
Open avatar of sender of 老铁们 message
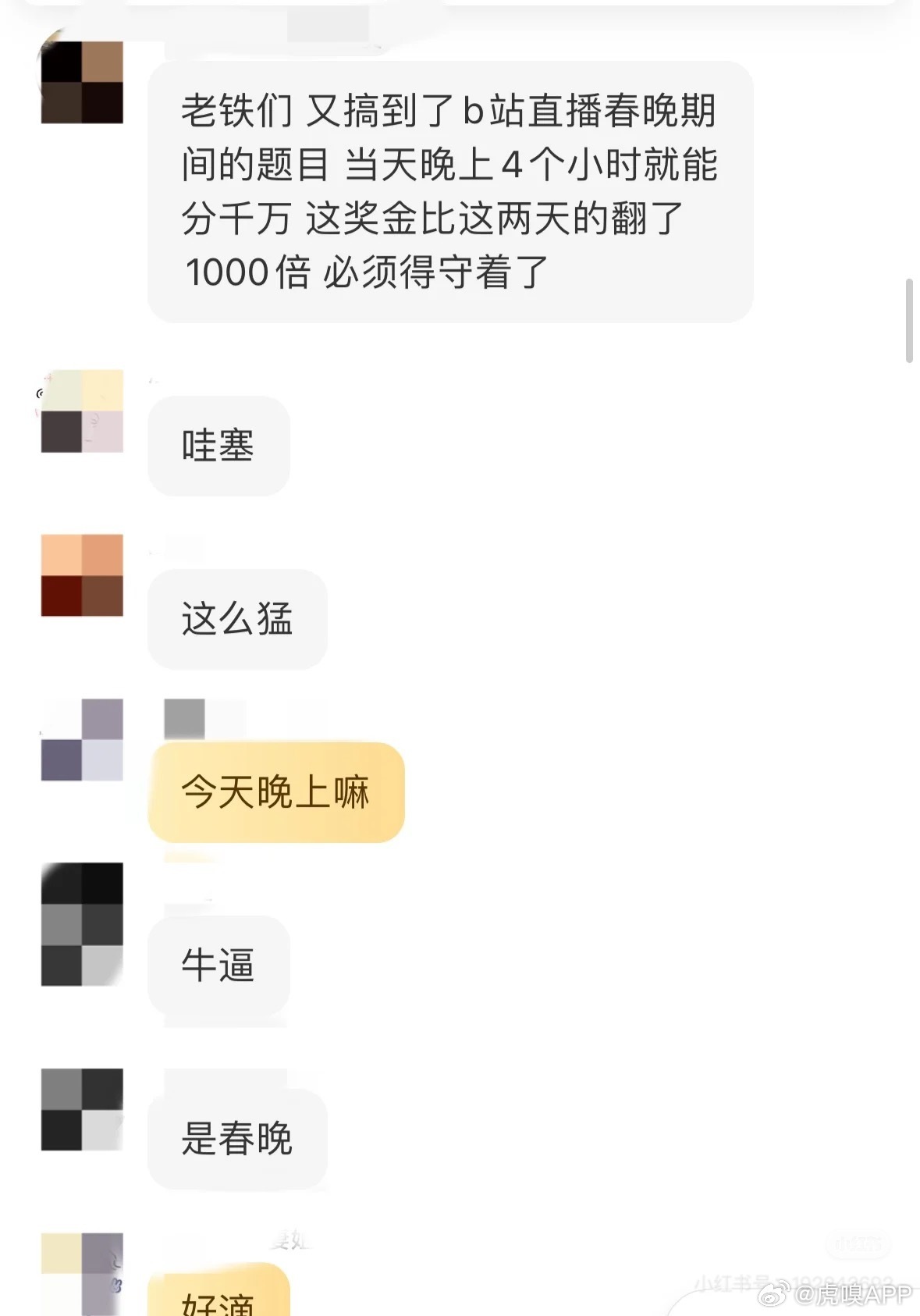[x=82, y=81]
